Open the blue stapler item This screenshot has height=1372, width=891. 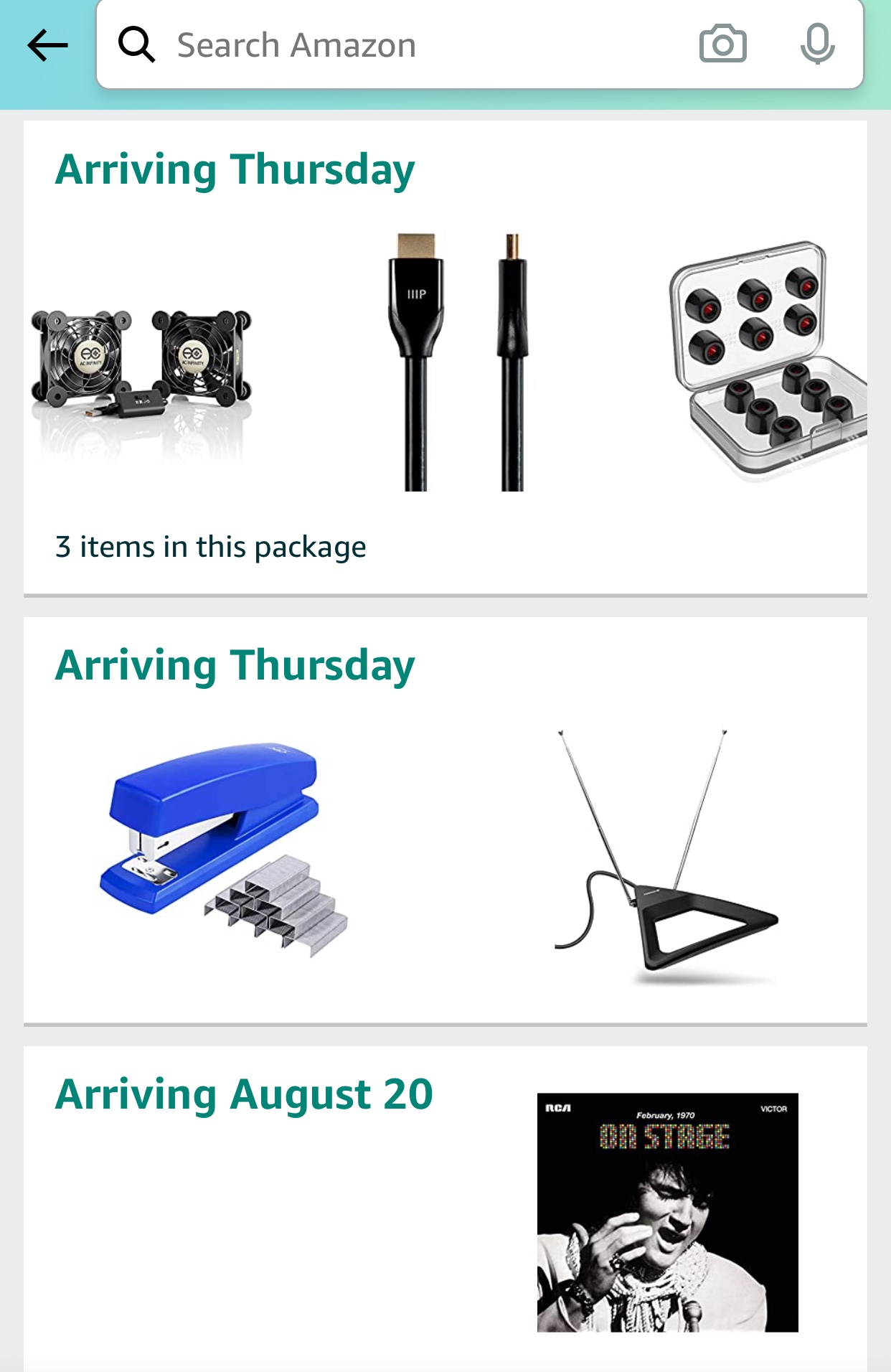(224, 847)
